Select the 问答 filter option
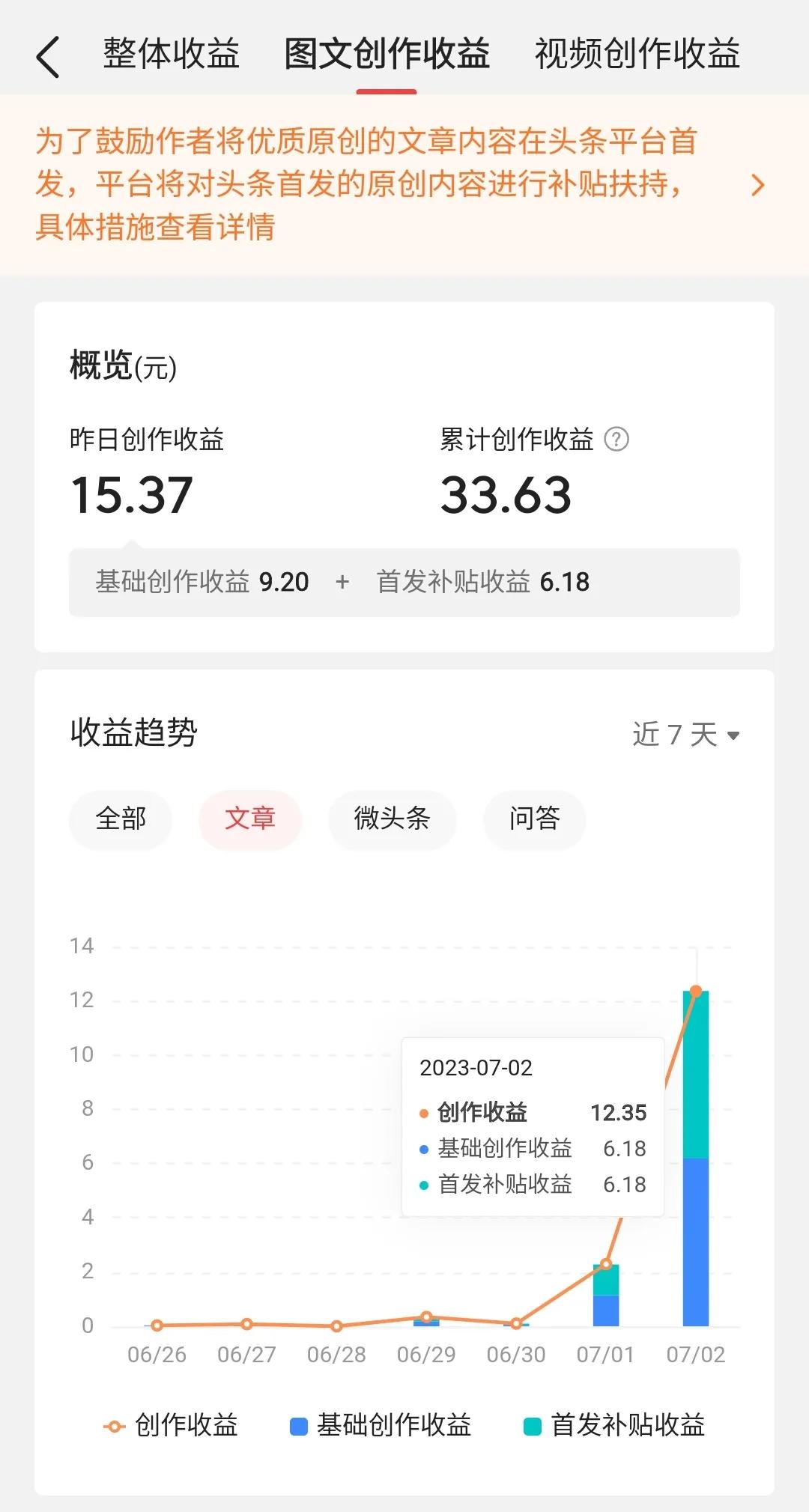Viewport: 809px width, 1512px height. [533, 820]
